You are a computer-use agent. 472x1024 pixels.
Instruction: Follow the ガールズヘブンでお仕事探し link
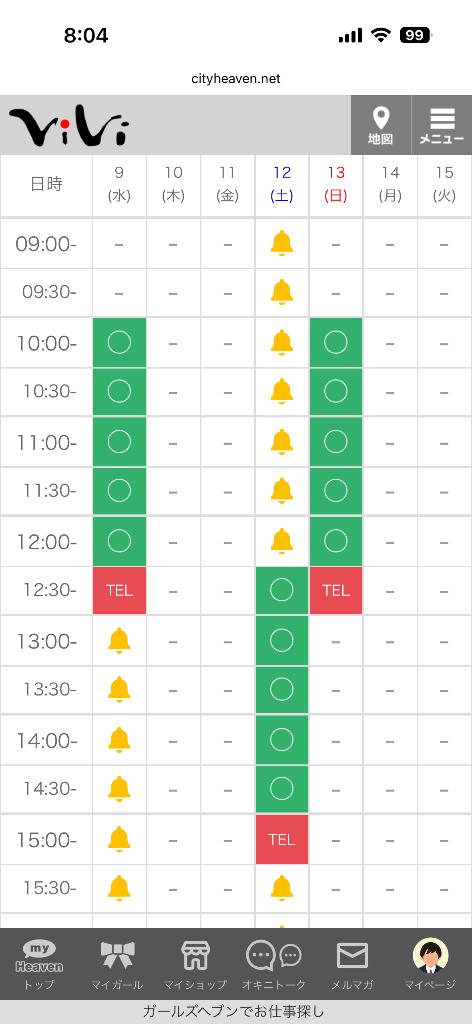(x=234, y=1012)
